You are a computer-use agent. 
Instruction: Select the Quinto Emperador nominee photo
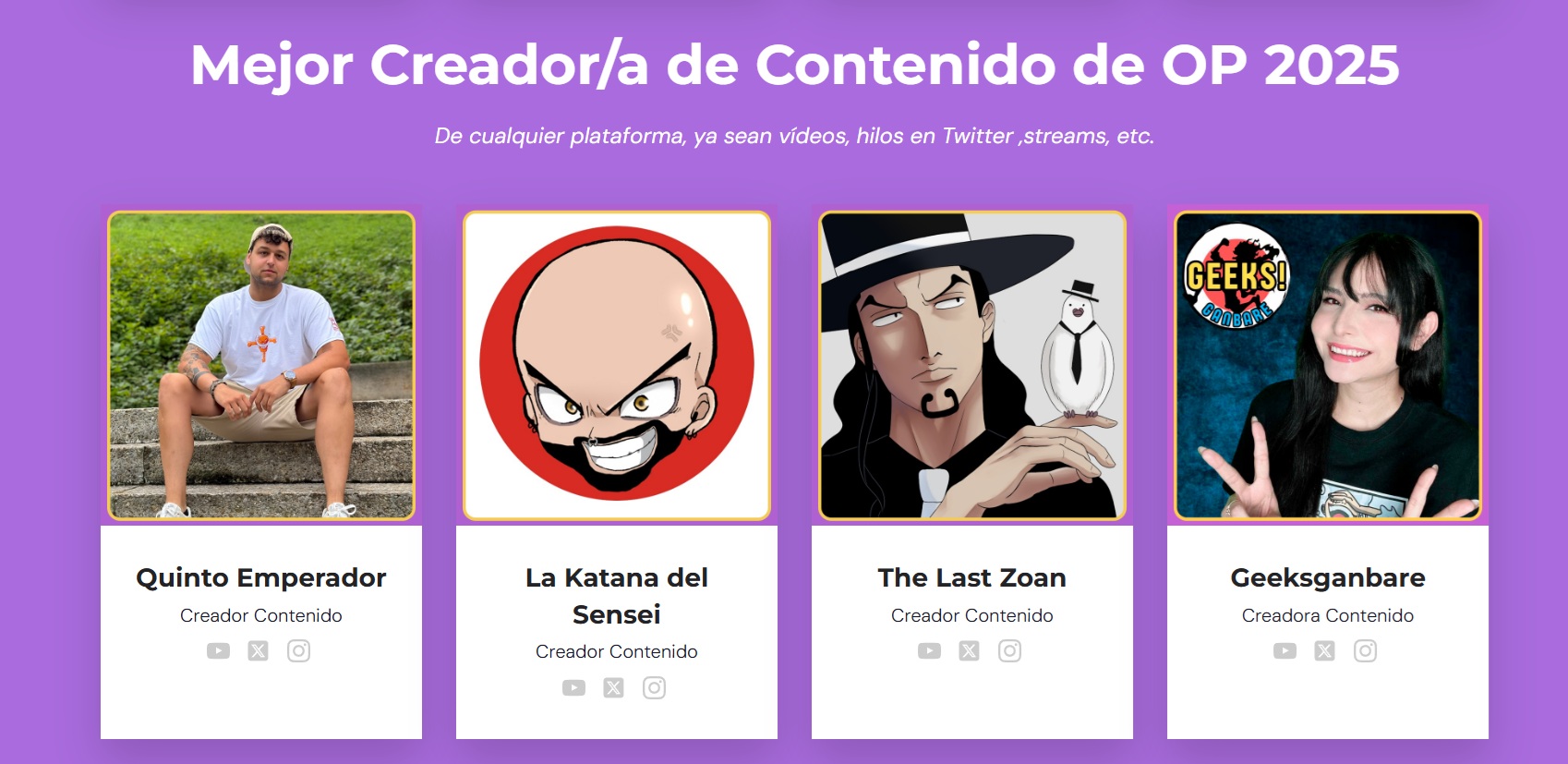[261, 366]
